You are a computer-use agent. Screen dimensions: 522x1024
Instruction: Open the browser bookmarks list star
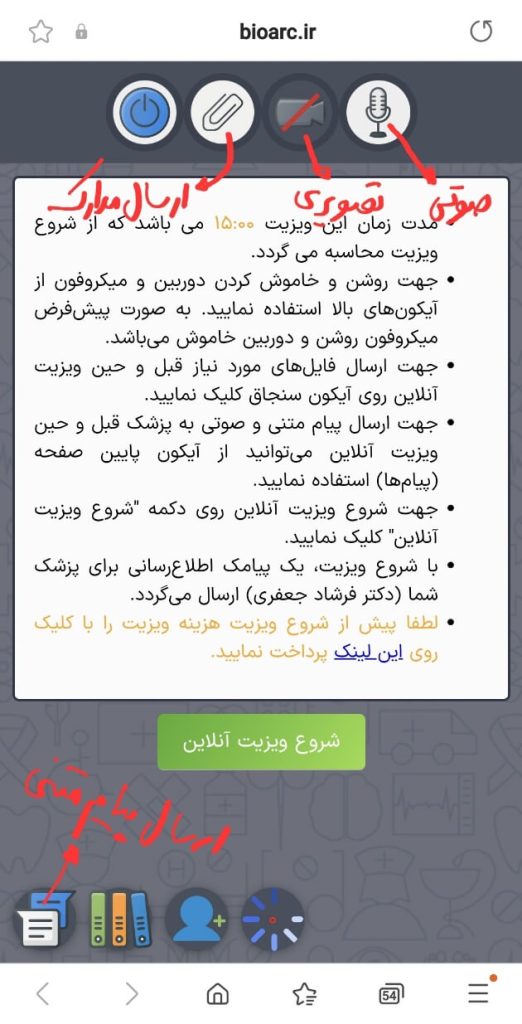click(304, 994)
